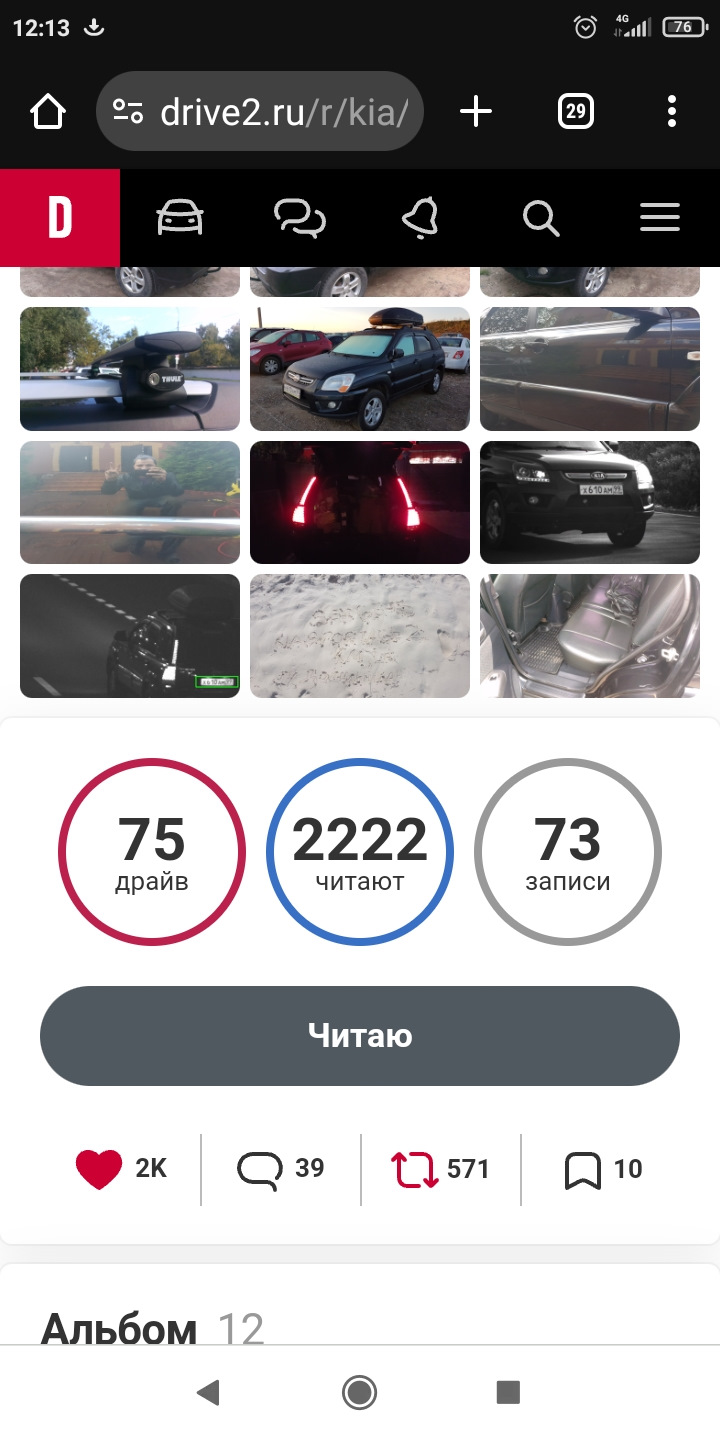Open the notifications bell

pyautogui.click(x=420, y=218)
